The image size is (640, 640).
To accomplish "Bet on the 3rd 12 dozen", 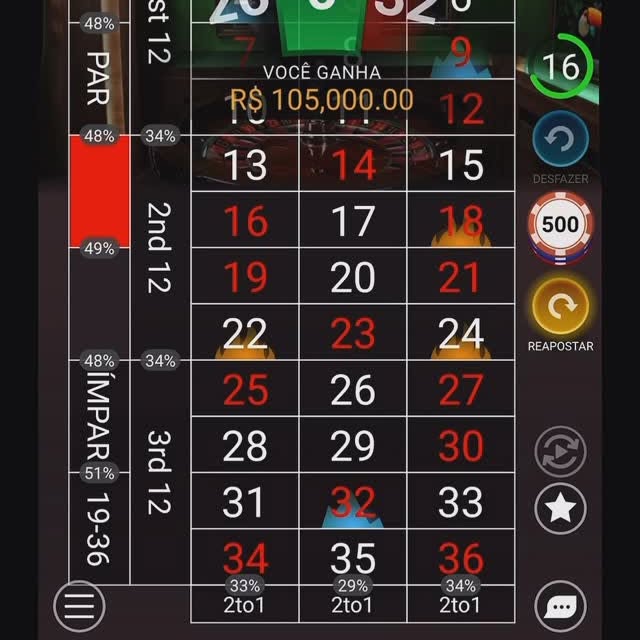I will click(159, 472).
